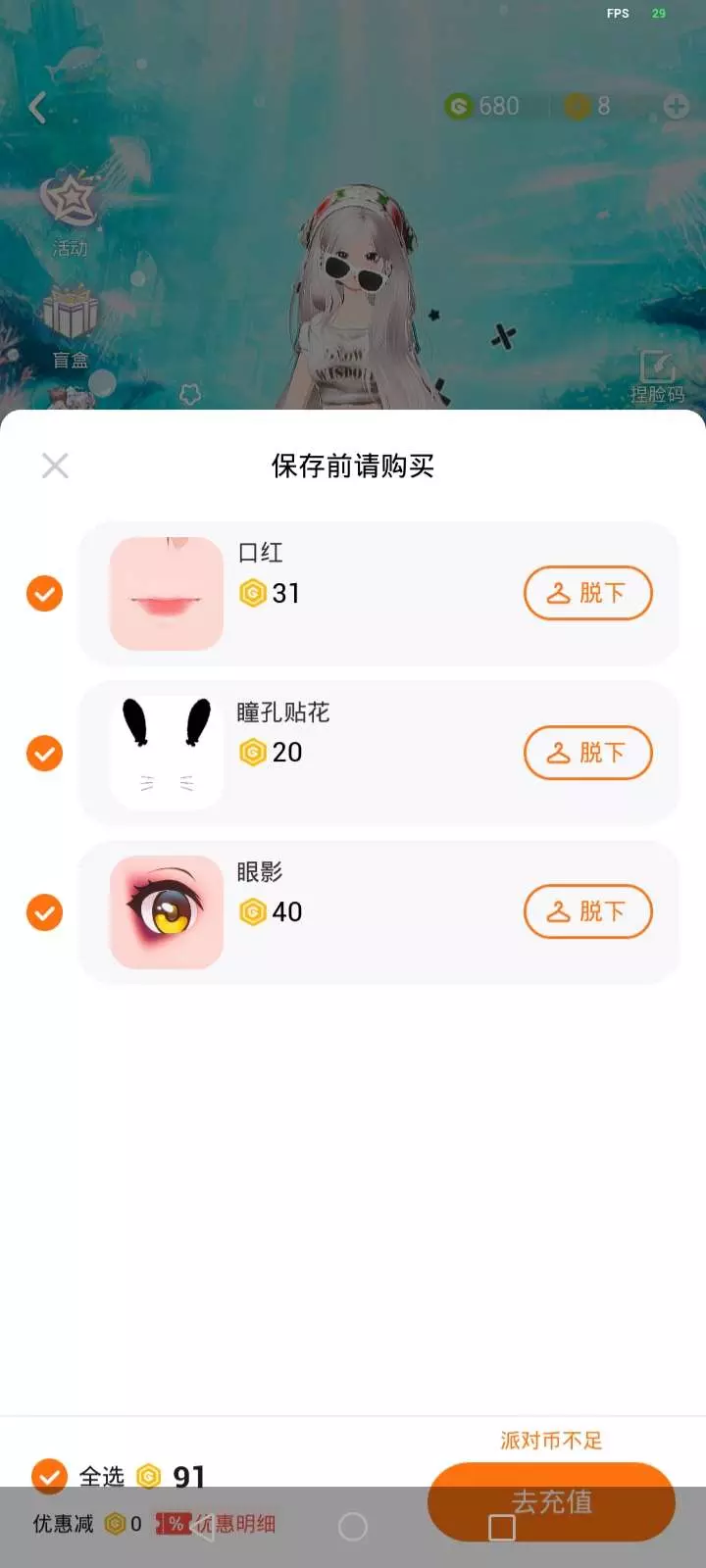The height and width of the screenshot is (1568, 706).
Task: Go recharge with the 去充值 button
Action: pos(551,1501)
